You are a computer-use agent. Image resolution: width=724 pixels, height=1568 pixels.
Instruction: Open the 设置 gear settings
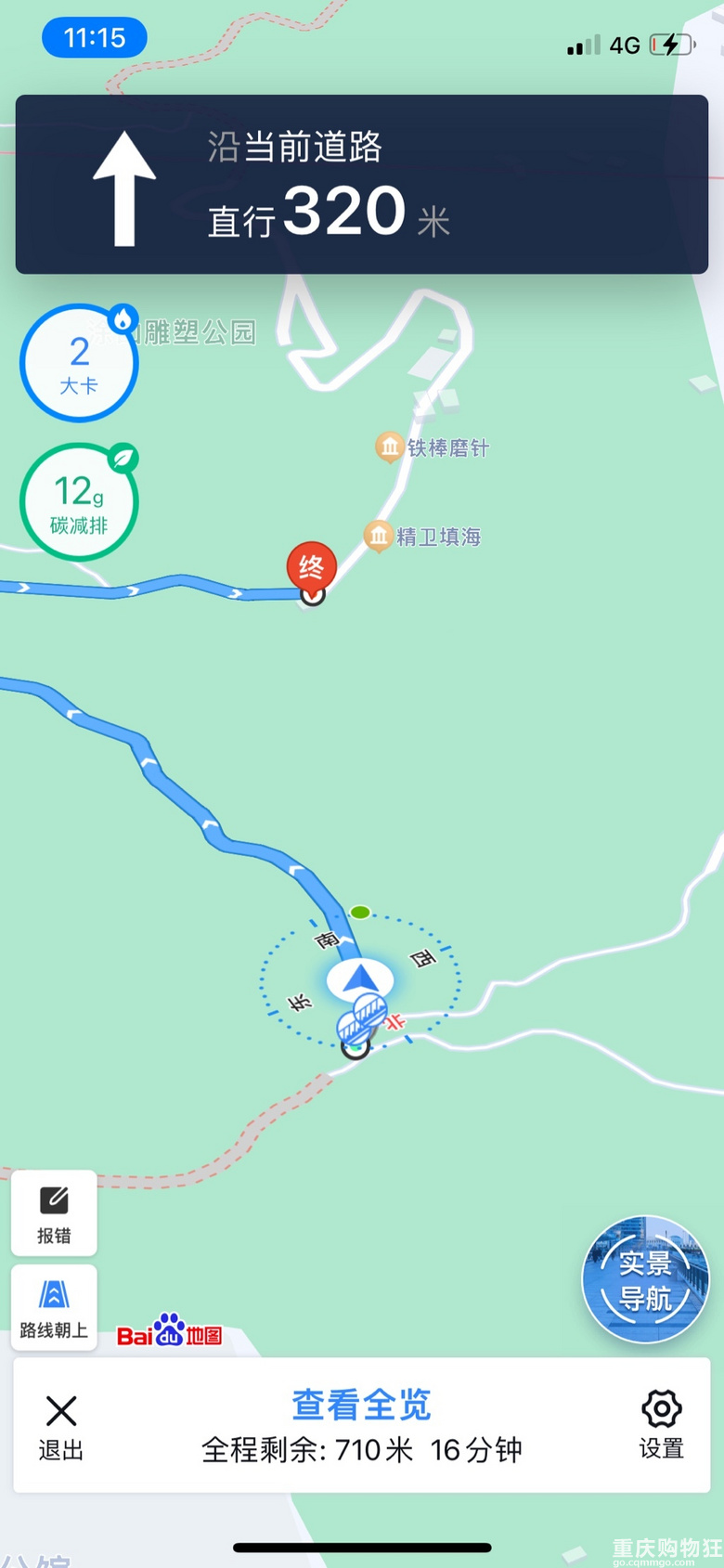coord(662,1425)
